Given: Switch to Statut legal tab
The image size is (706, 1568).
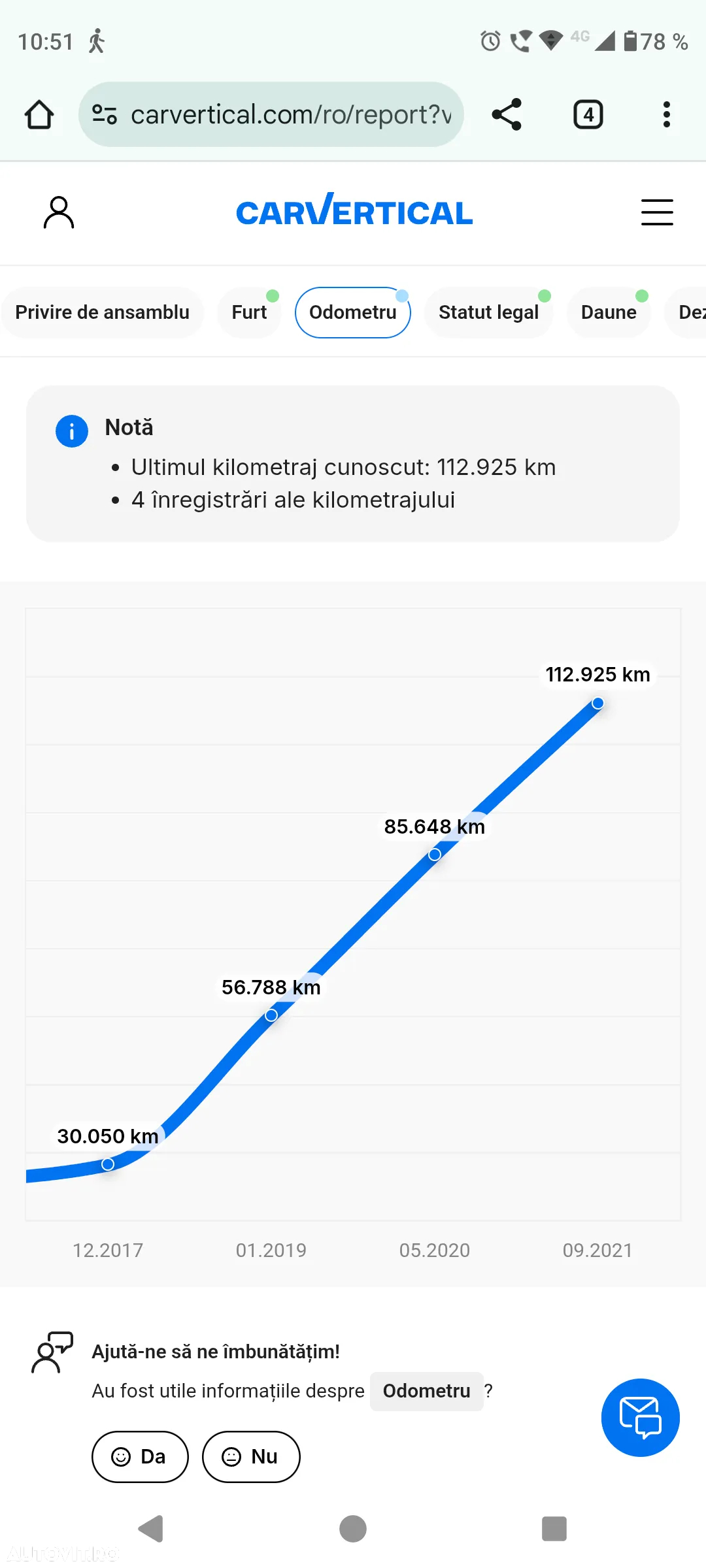Looking at the screenshot, I should [x=488, y=312].
